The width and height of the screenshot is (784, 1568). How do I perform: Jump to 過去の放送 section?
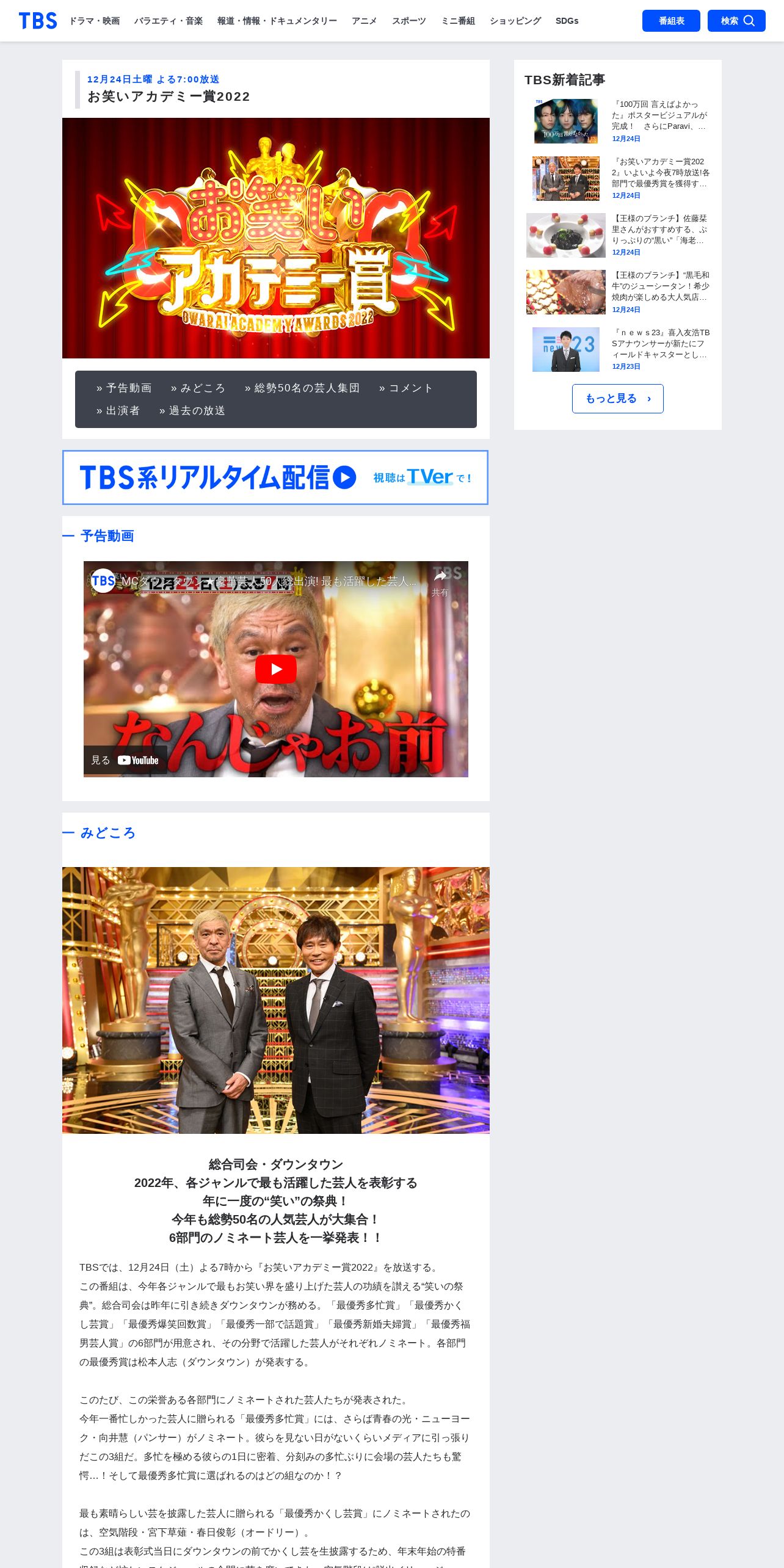192,410
